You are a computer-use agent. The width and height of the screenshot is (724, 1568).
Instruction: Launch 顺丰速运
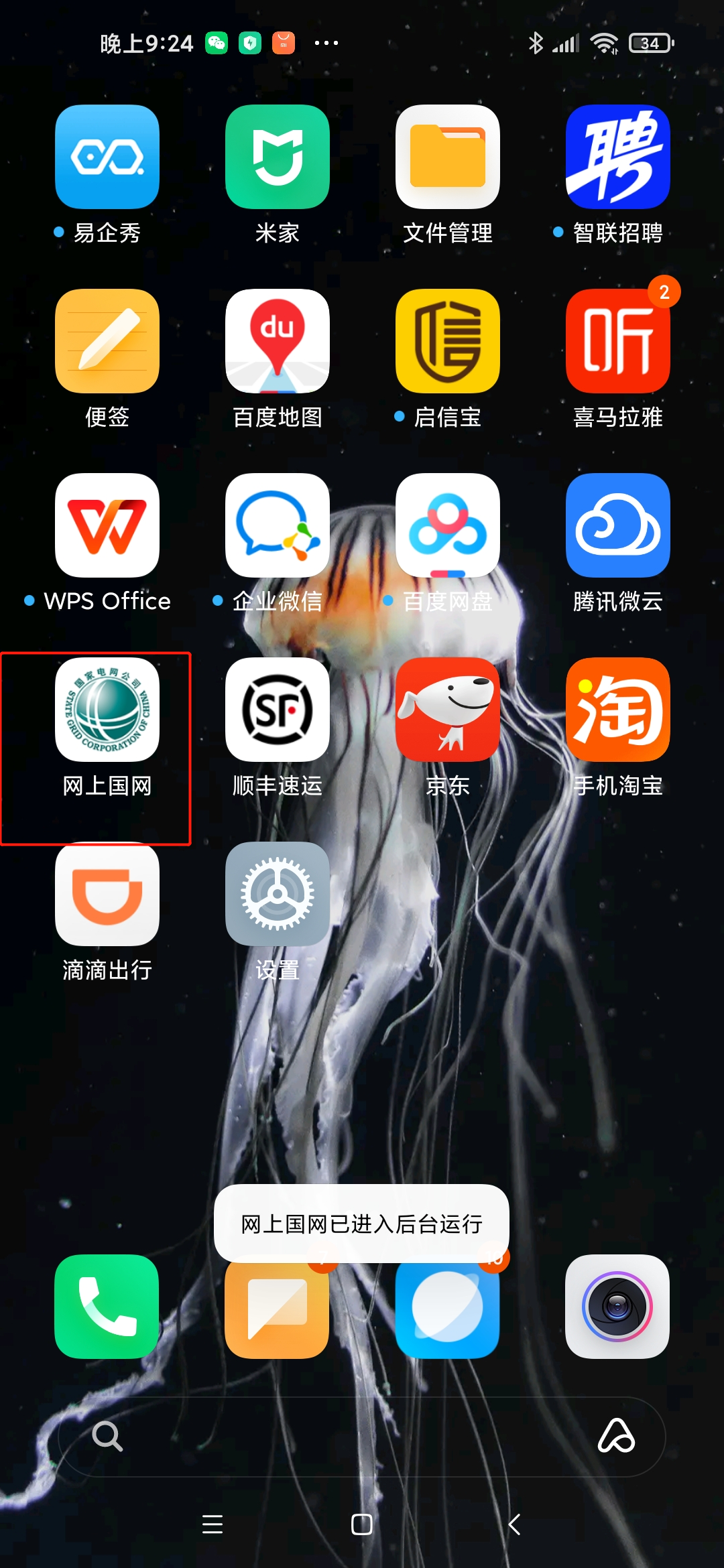[x=278, y=710]
